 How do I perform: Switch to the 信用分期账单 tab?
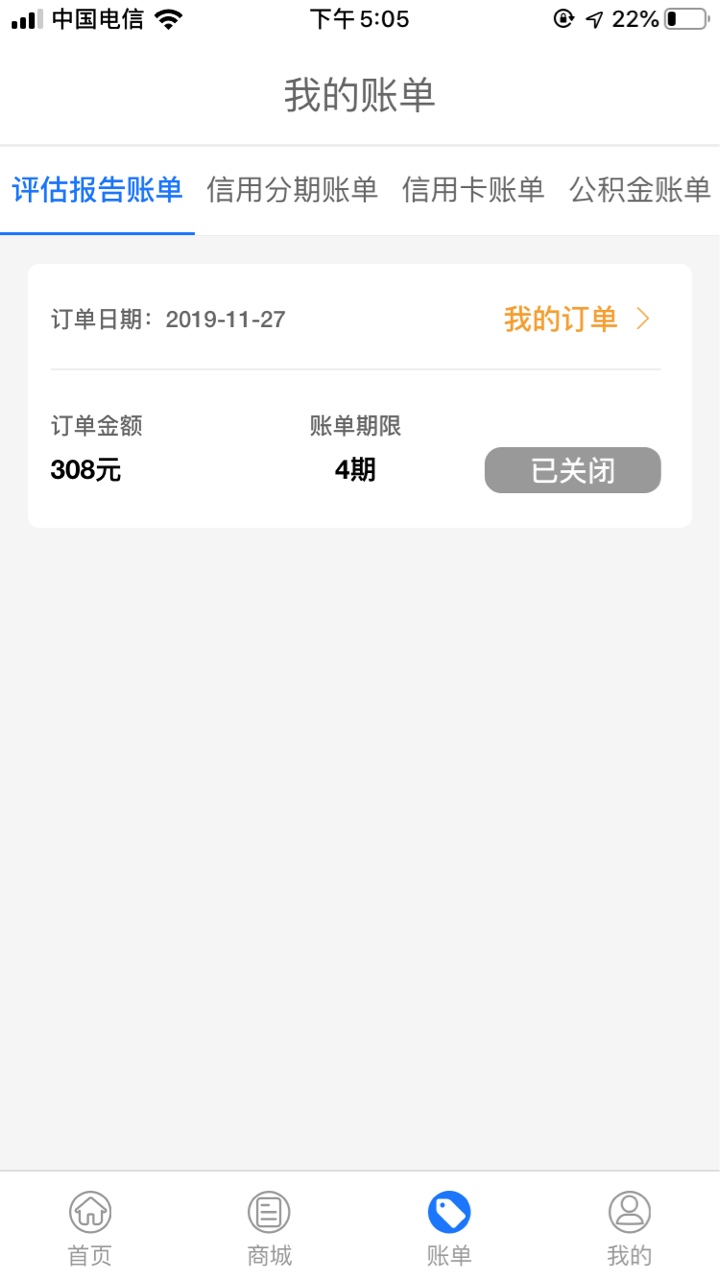(x=292, y=190)
